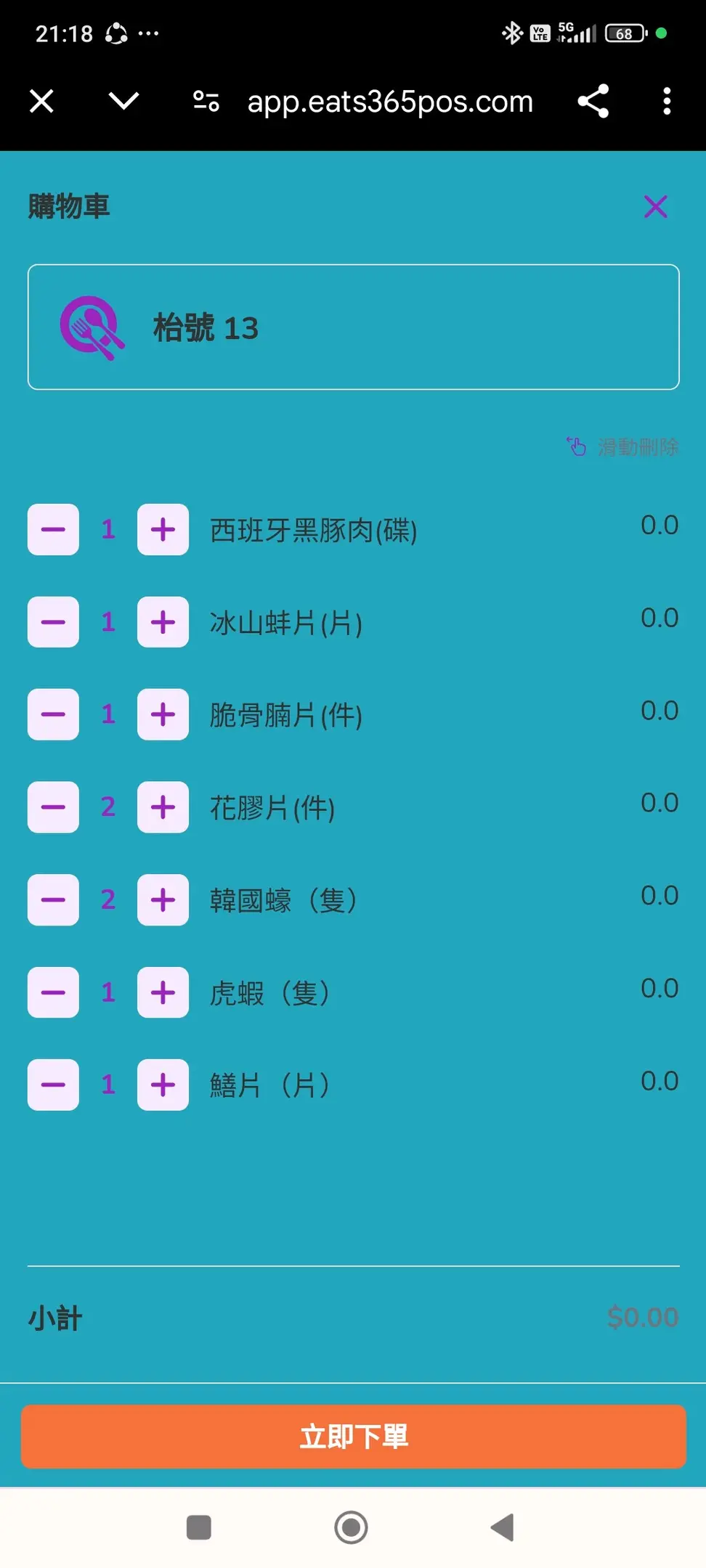Minimize the browser tab with down chevron

pos(123,101)
